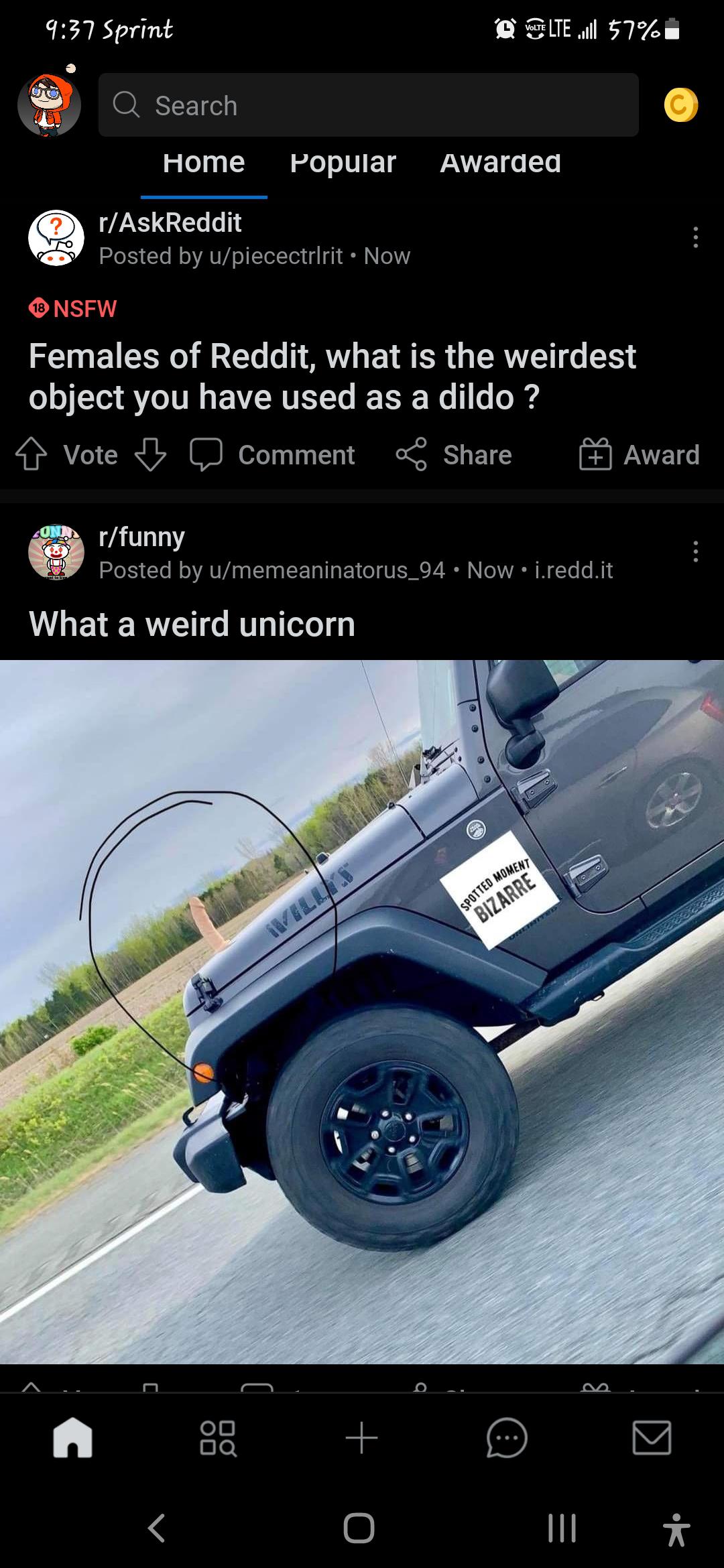This screenshot has height=1568, width=724.
Task: Switch to the Home feed tab
Action: [x=204, y=164]
